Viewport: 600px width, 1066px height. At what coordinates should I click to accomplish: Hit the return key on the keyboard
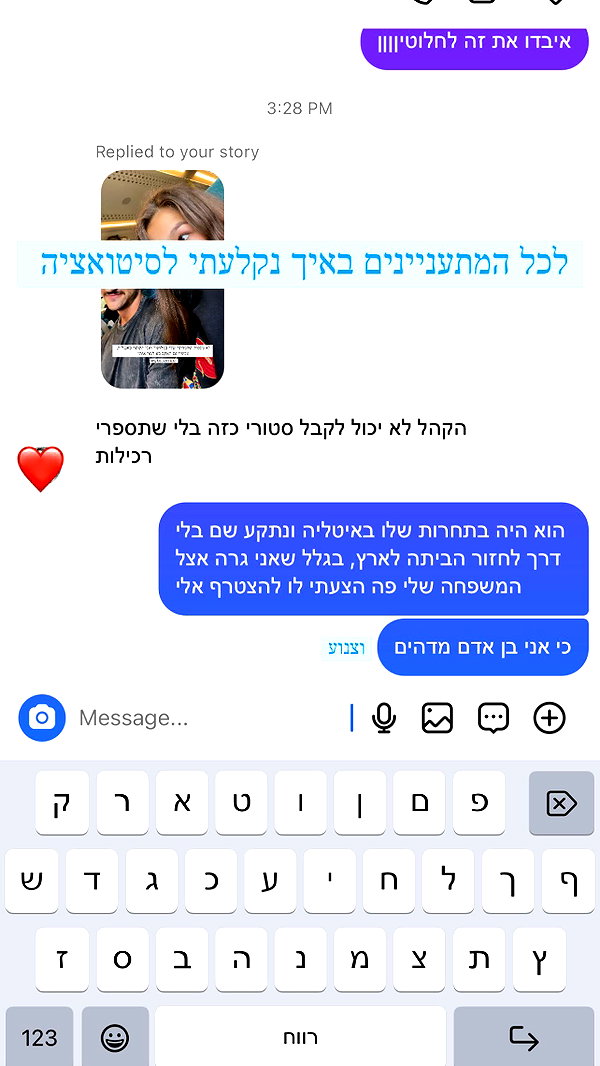(524, 1037)
